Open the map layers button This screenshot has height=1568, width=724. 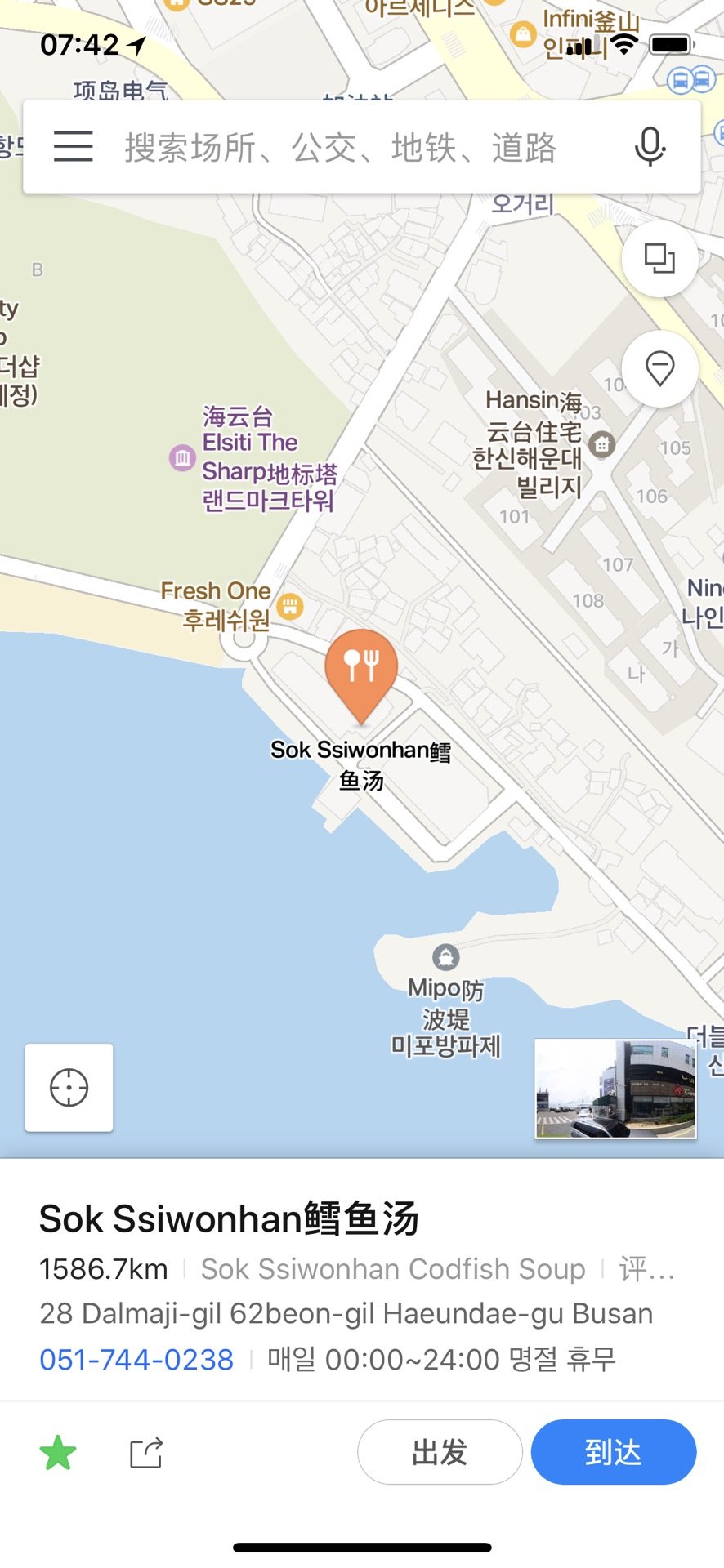[x=659, y=259]
